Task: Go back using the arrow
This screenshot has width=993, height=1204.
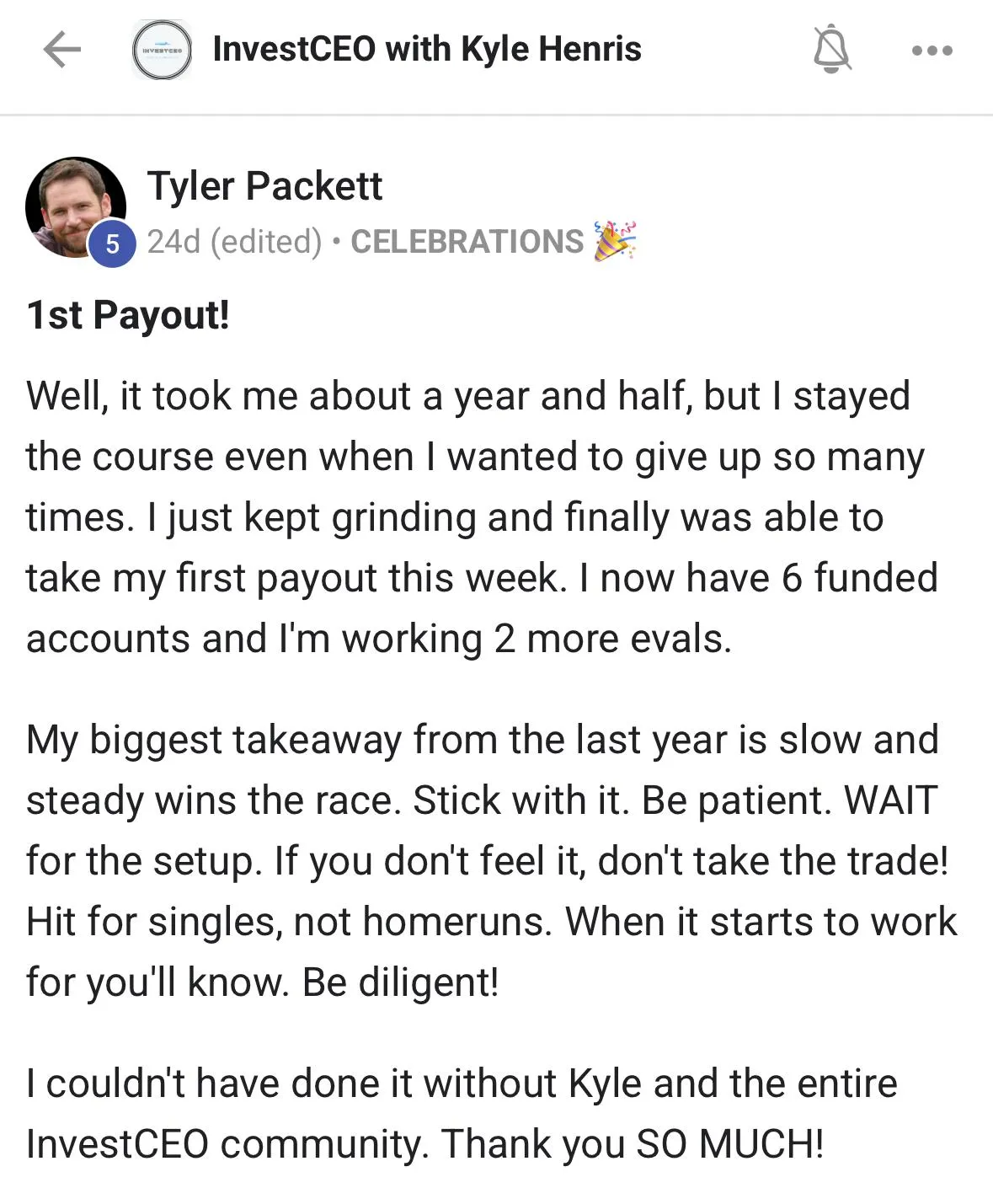Action: (61, 50)
